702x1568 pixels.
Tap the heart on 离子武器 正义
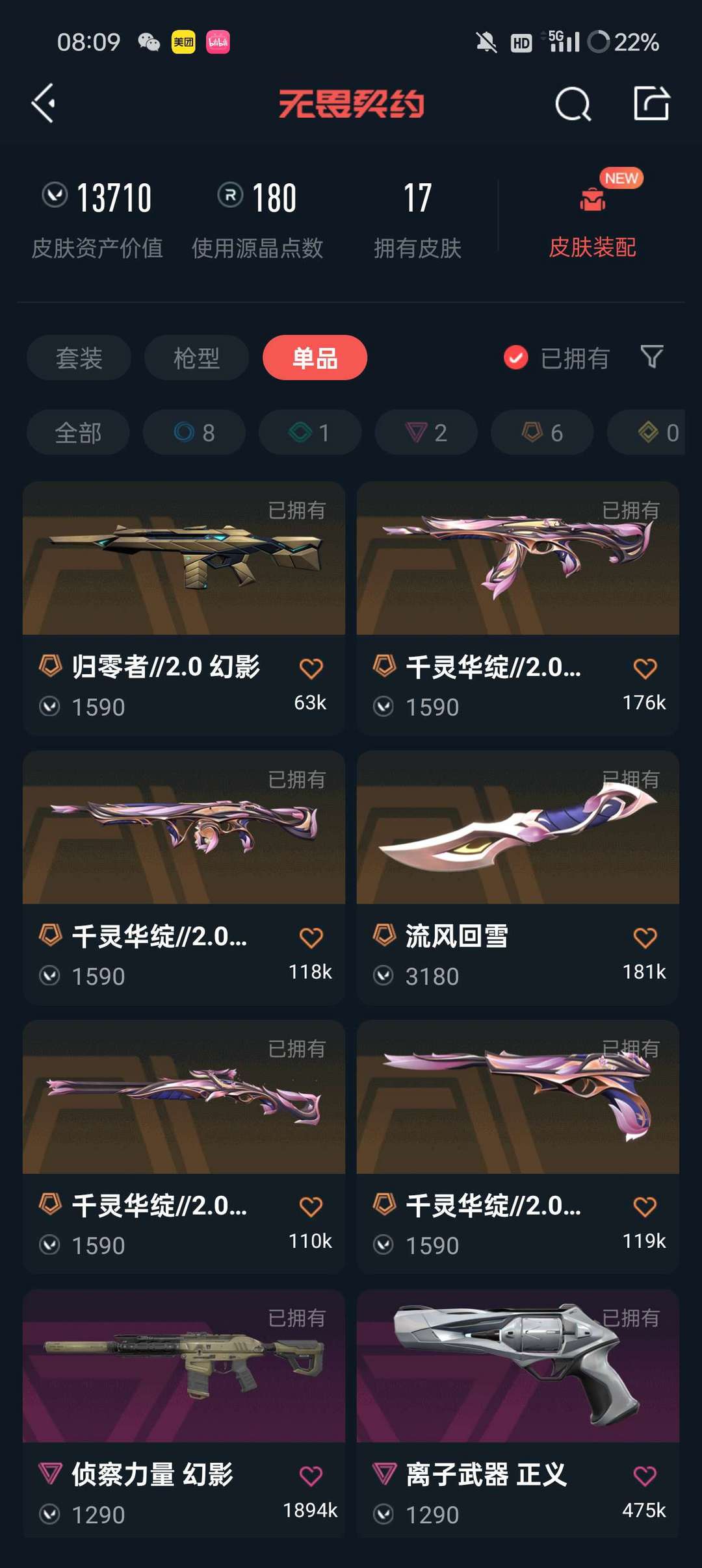pos(644,1476)
